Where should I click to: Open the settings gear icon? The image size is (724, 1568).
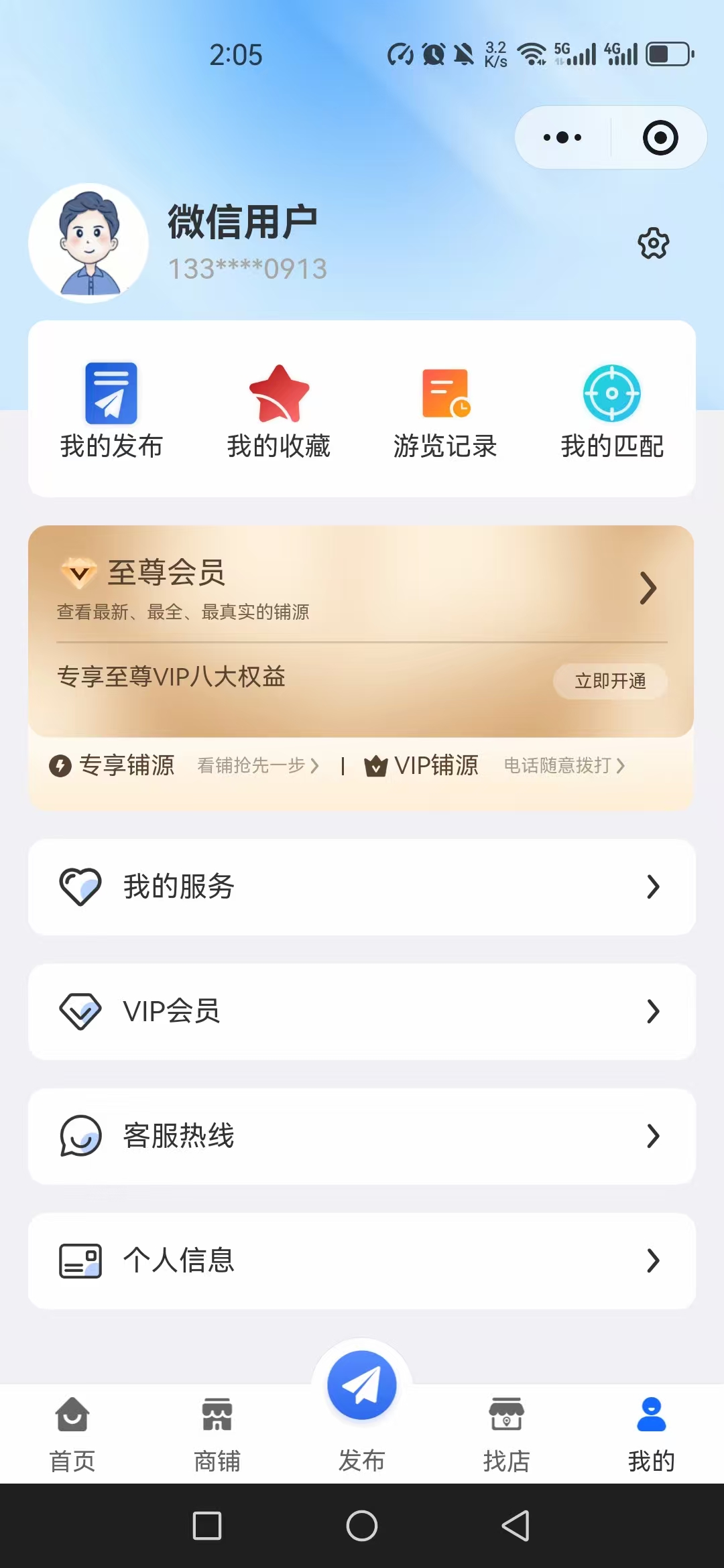pyautogui.click(x=653, y=244)
